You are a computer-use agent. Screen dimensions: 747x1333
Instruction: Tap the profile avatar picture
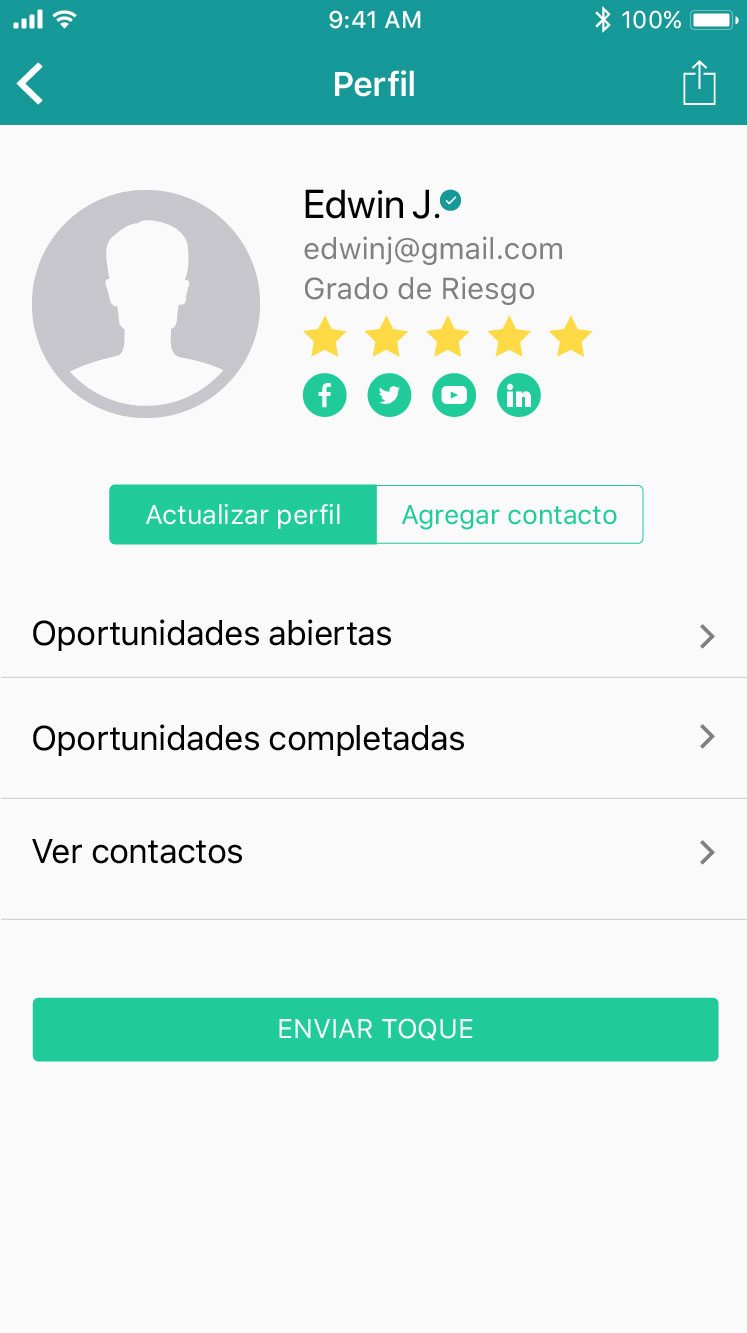pyautogui.click(x=146, y=304)
